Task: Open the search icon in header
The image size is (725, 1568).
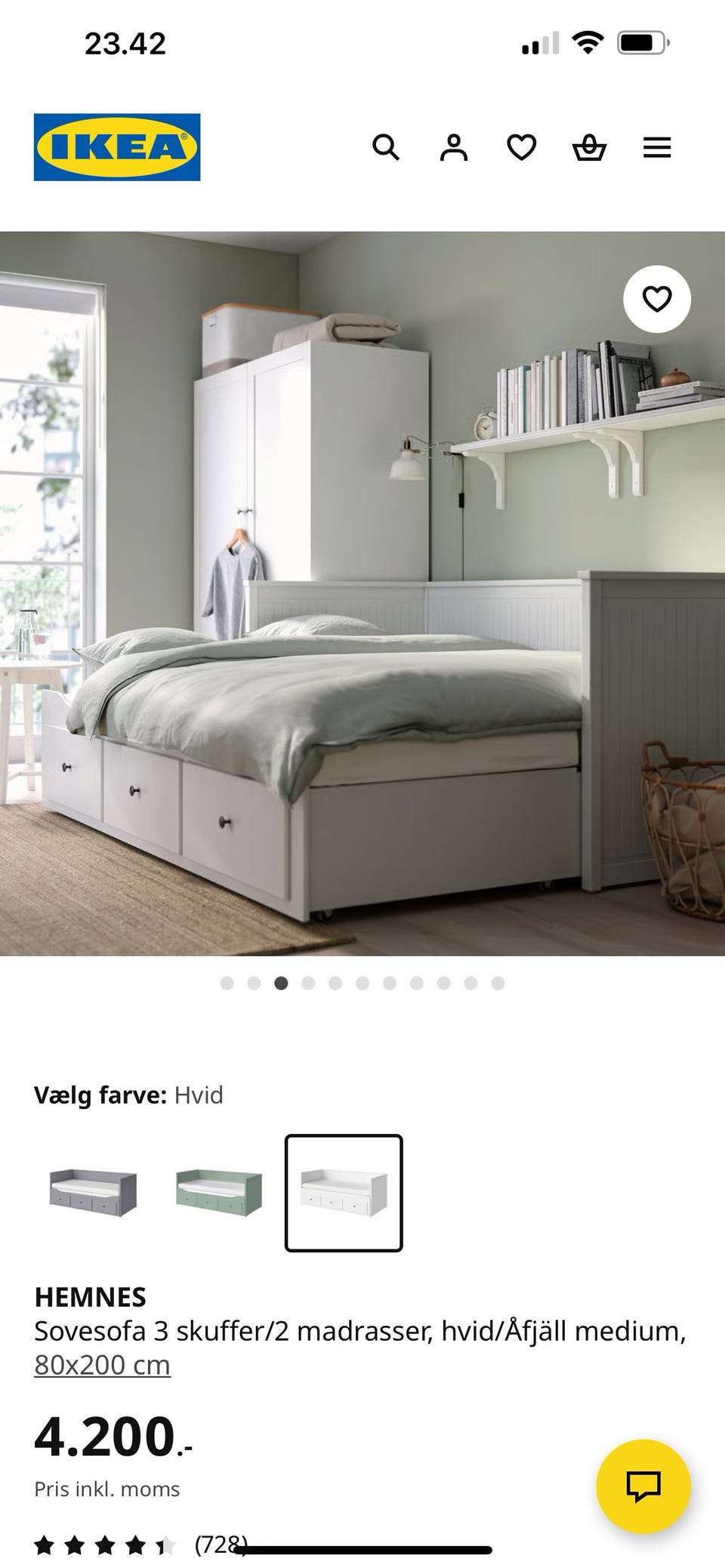Action: [387, 147]
